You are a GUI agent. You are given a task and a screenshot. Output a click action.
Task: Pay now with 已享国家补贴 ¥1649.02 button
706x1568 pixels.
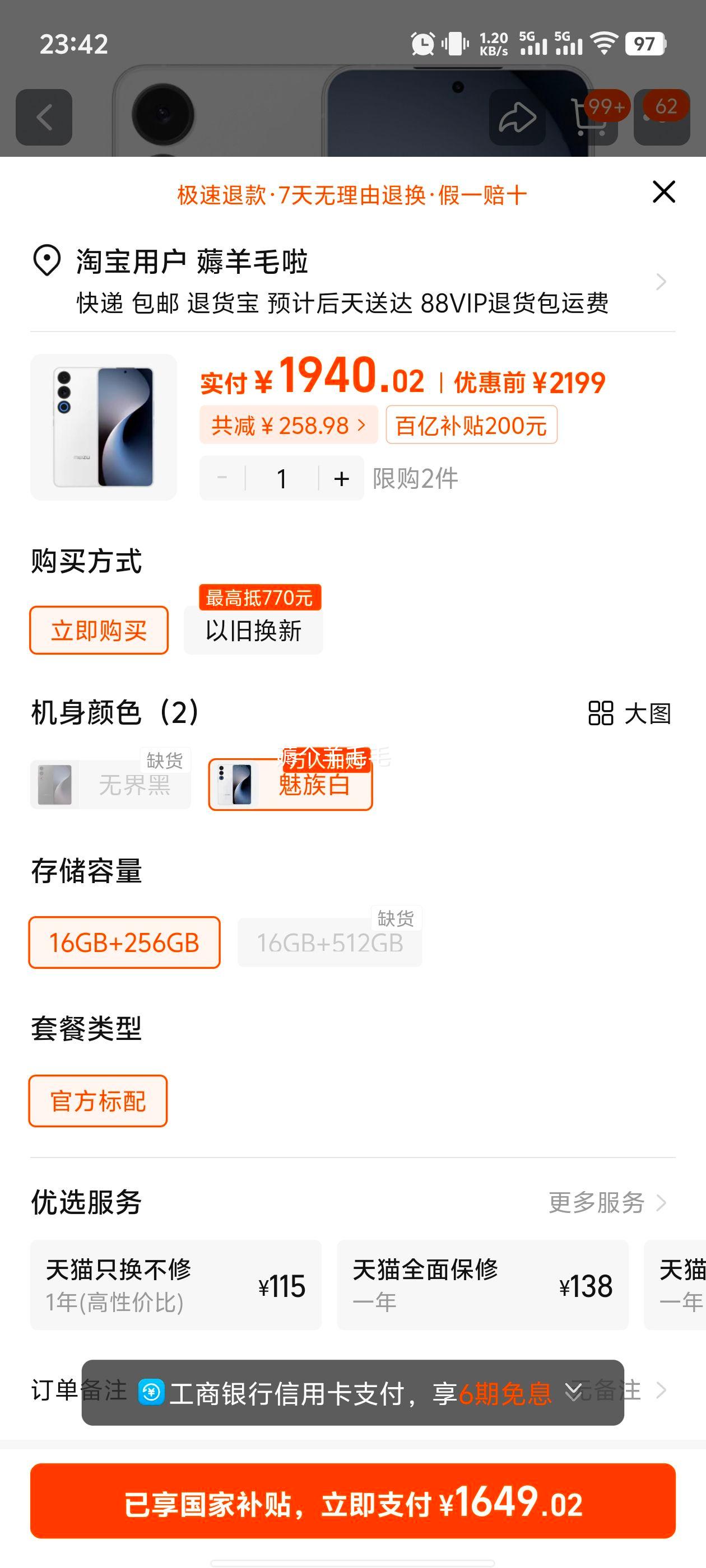[x=354, y=1505]
